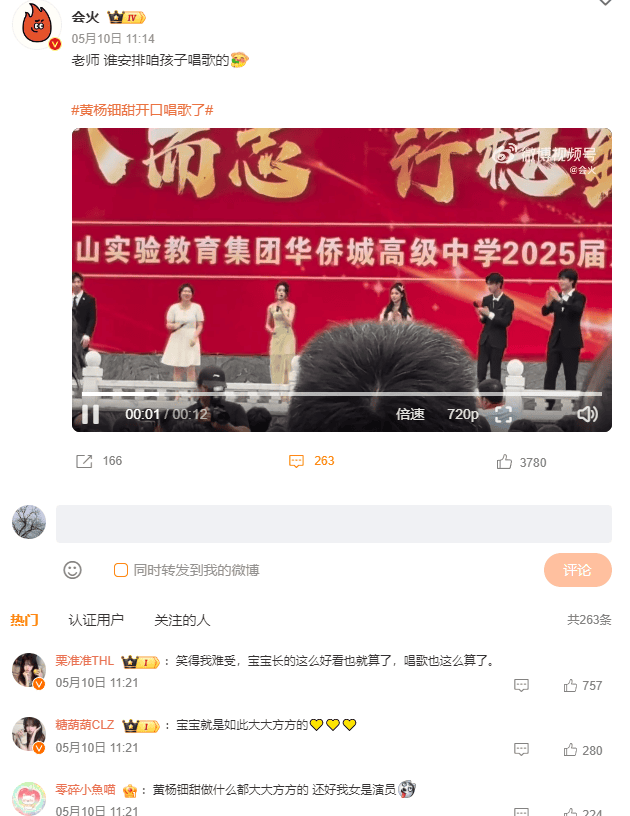Screen dimensions: 630x816
Task: Switch to the 关注的人 tab
Action: 182,620
